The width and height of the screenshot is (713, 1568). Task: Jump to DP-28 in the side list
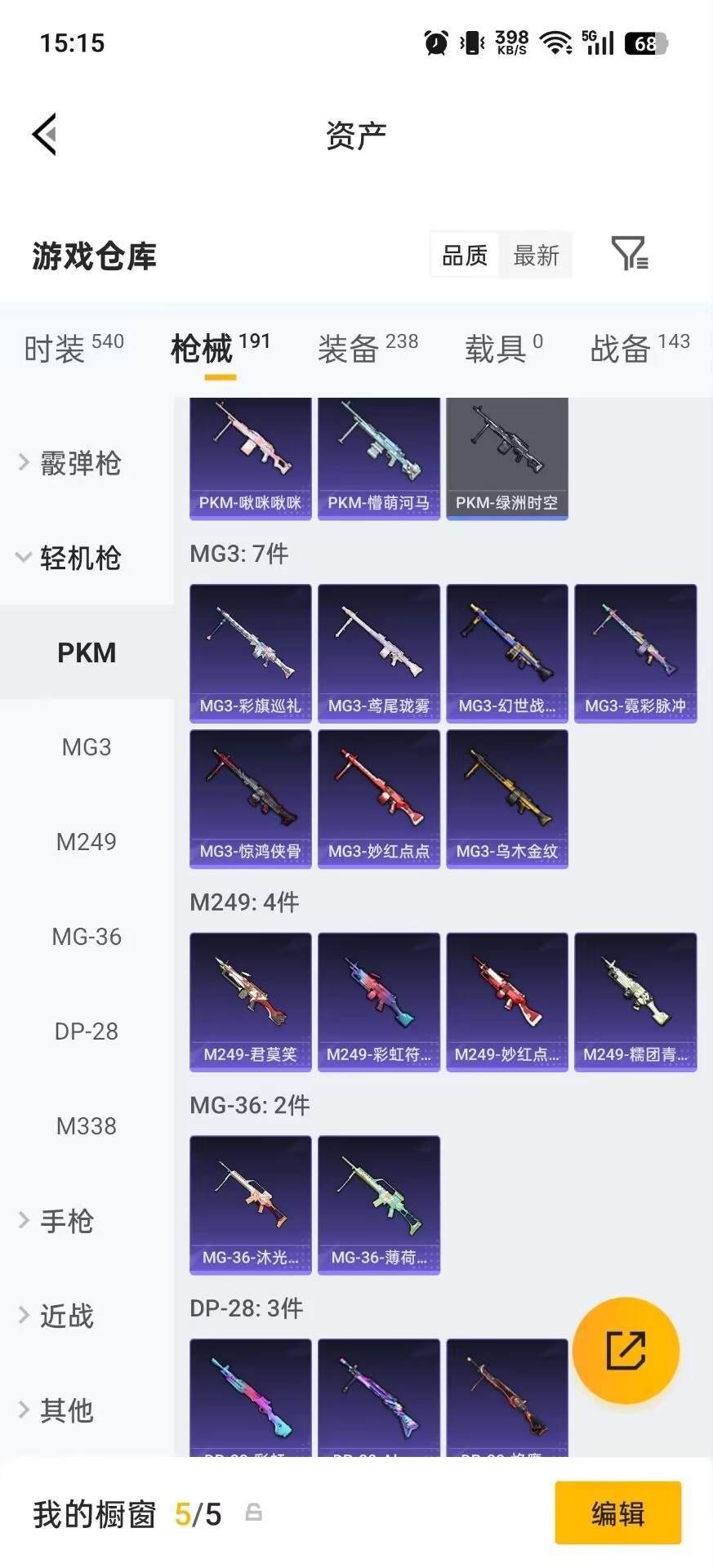coord(87,1031)
